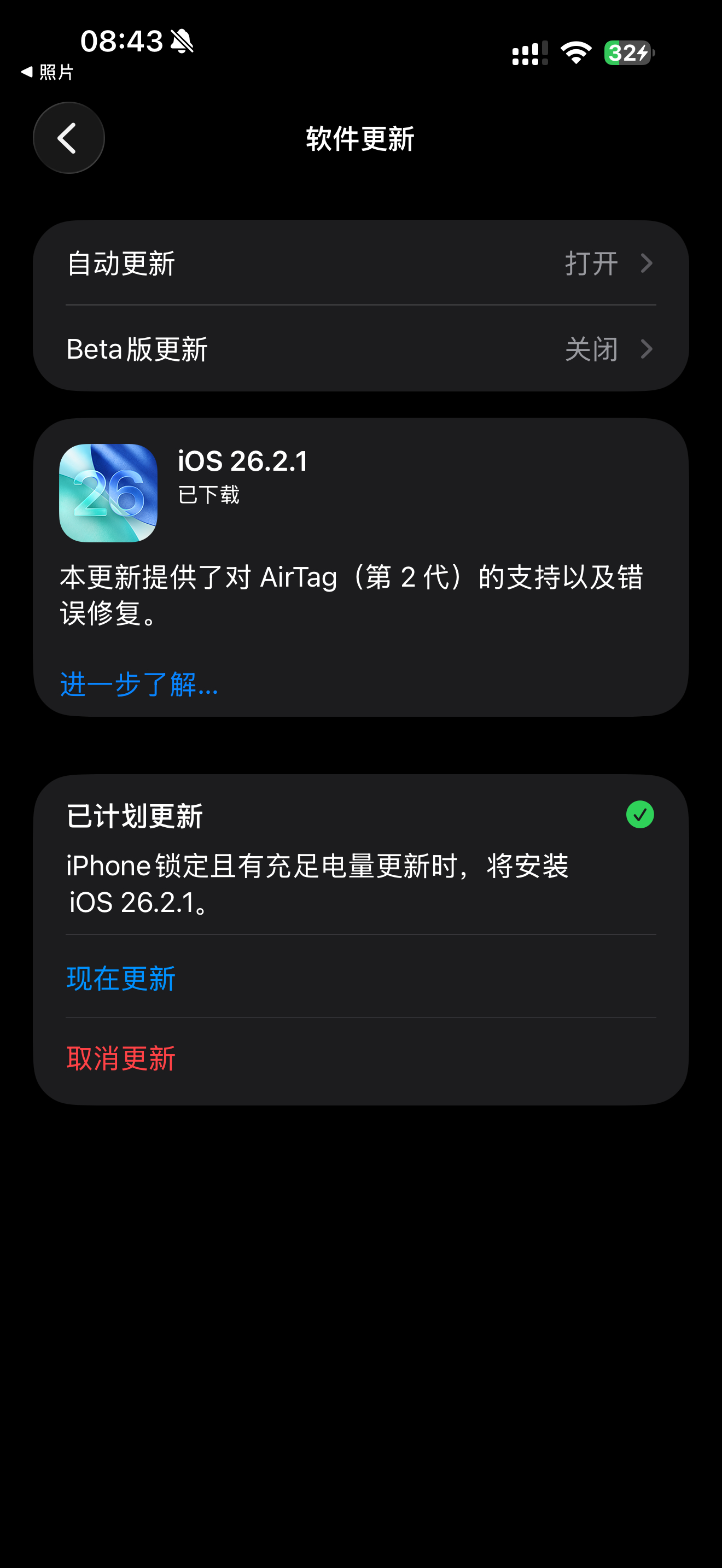Return to 照片 via top-left label
Viewport: 722px width, 1568px height.
click(x=48, y=72)
